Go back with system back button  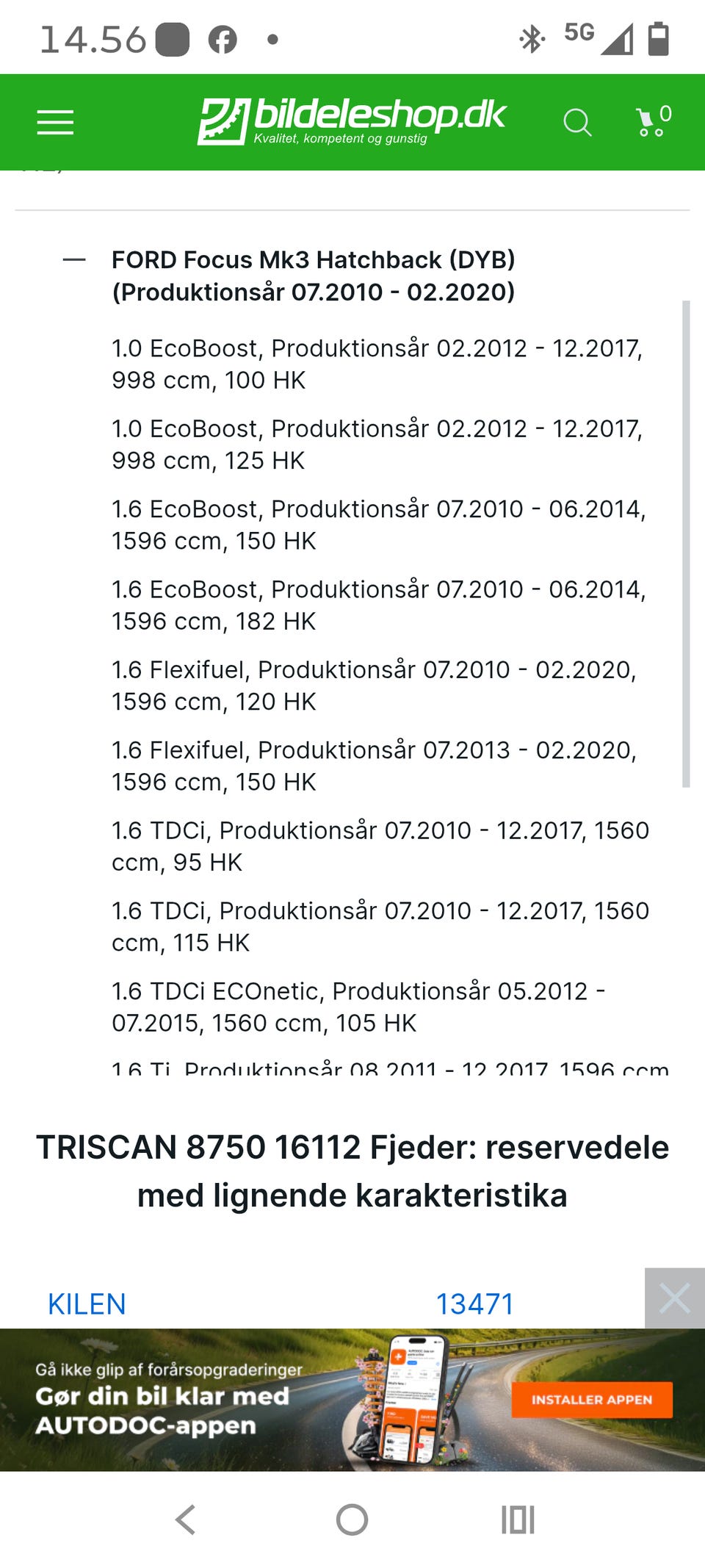pos(185,1520)
